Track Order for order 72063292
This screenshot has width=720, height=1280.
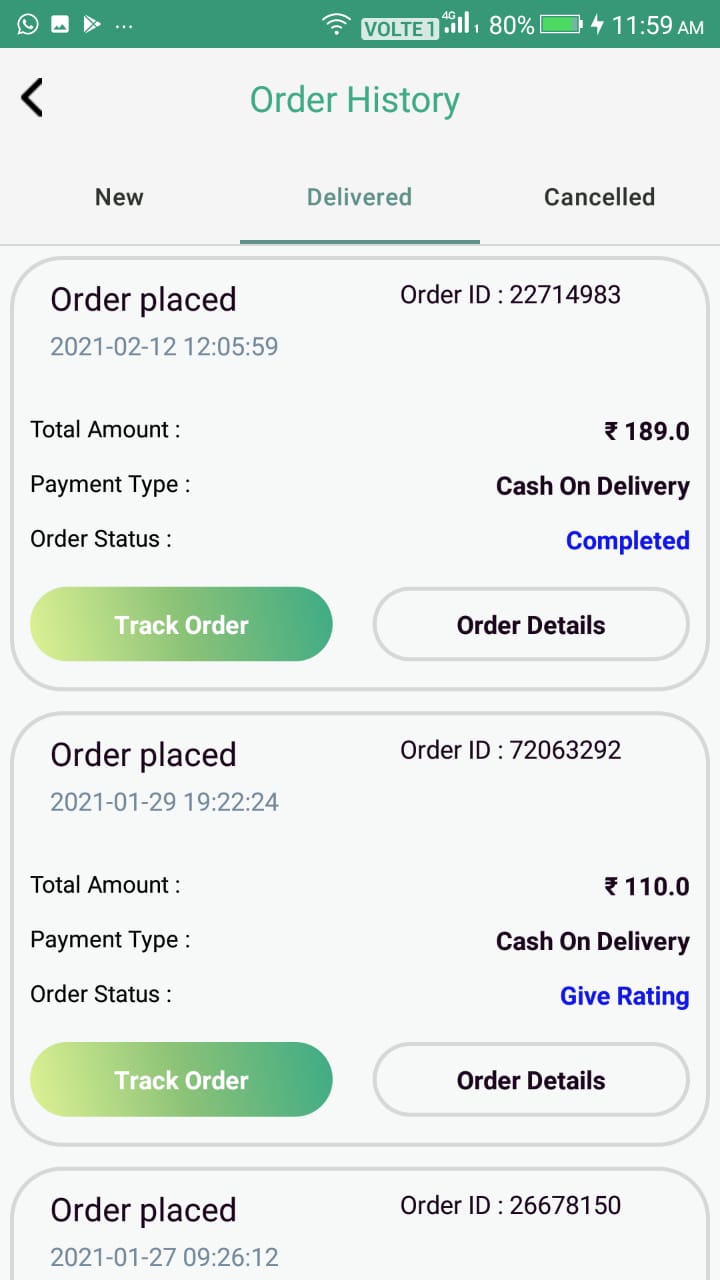pos(181,1079)
